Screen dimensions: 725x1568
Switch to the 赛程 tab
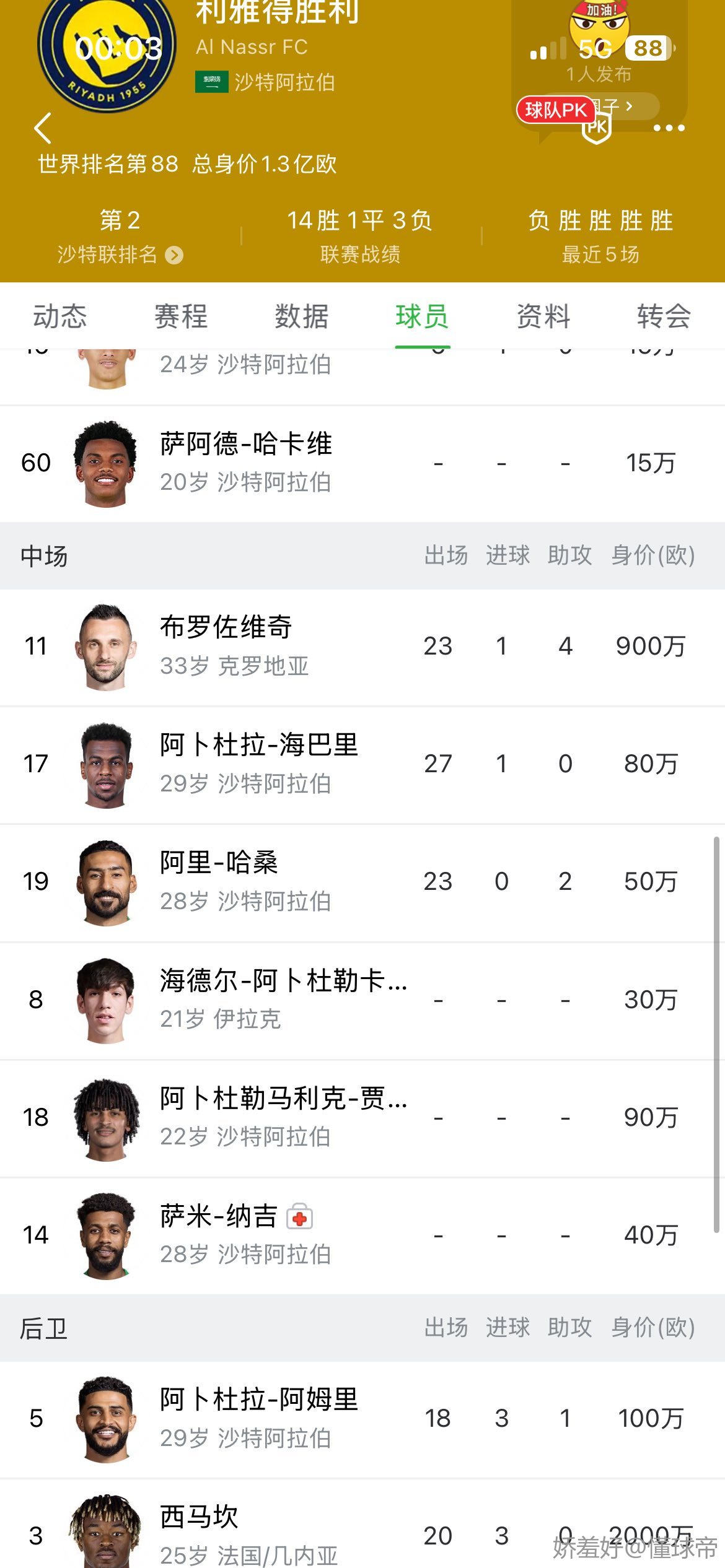(180, 316)
